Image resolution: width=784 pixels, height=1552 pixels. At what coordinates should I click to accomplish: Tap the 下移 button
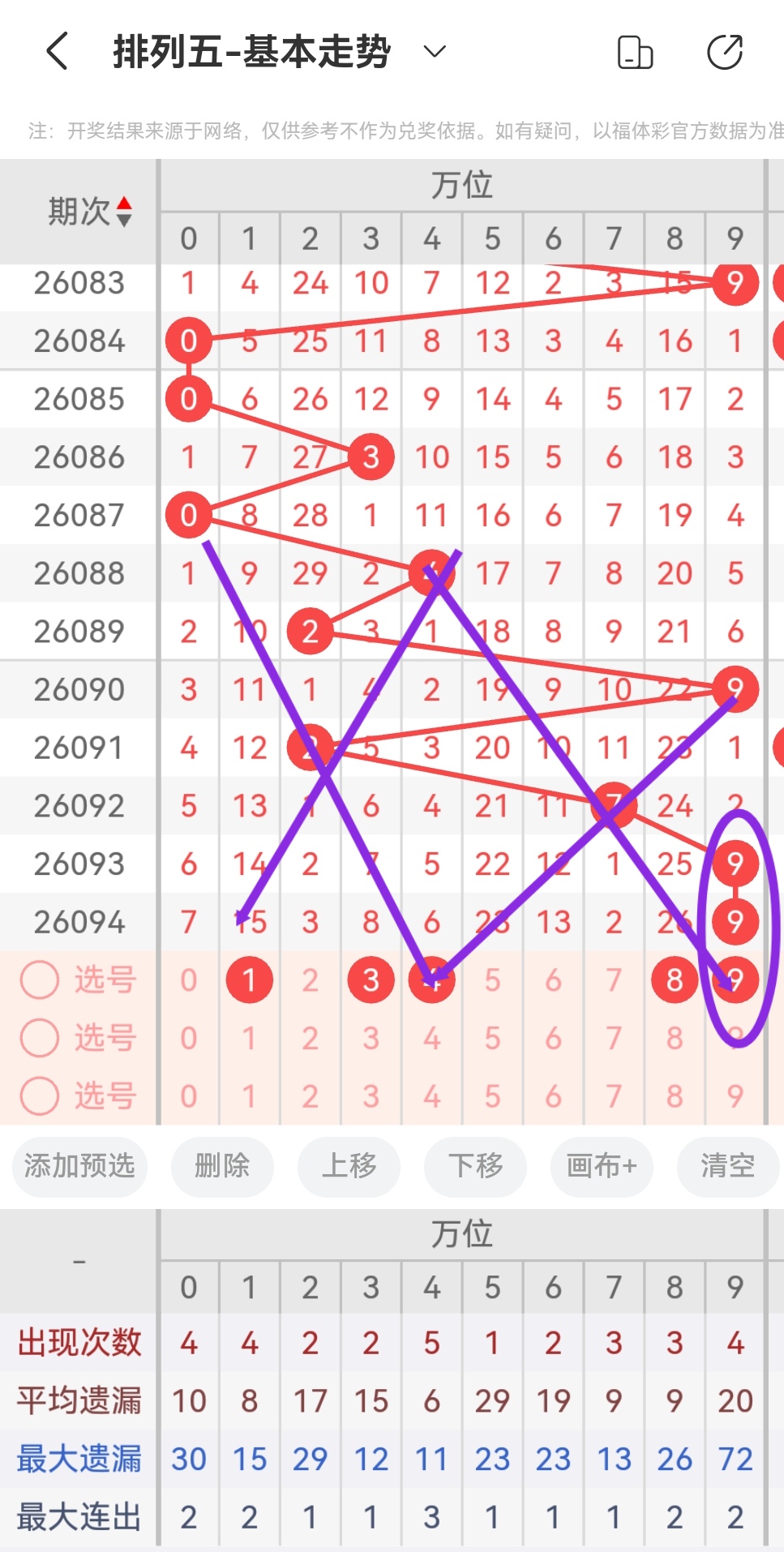point(475,1168)
